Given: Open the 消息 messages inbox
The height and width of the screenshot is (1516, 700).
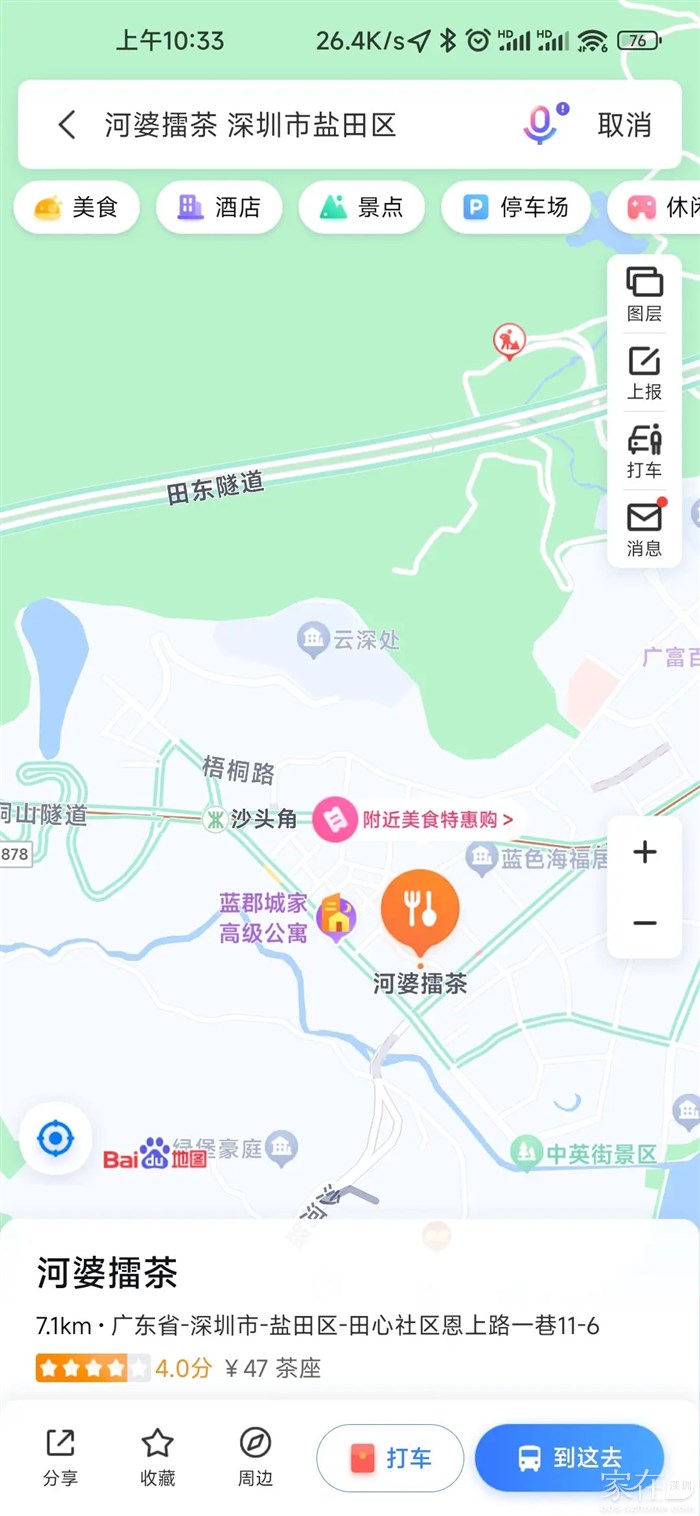Looking at the screenshot, I should click(644, 528).
